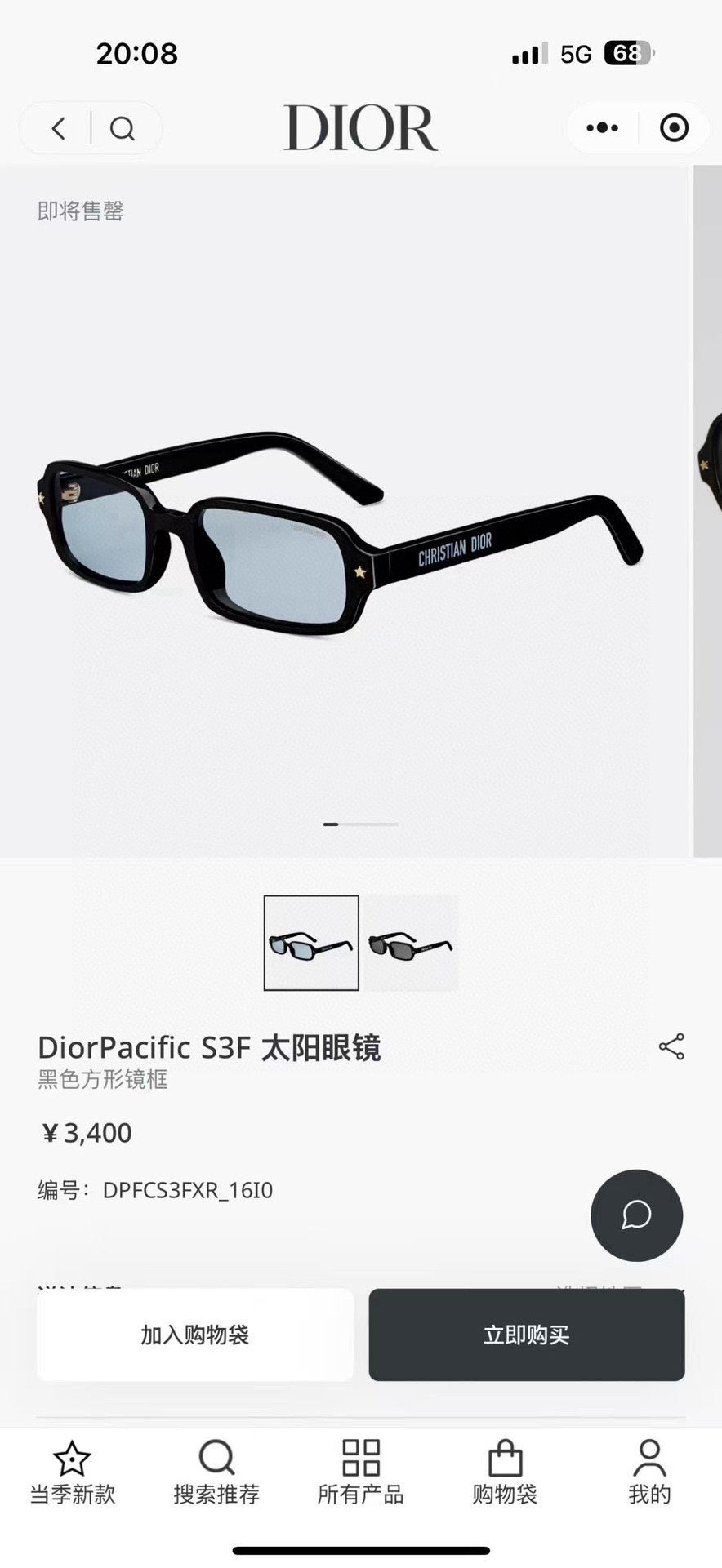Select the grey lens sunglasses variant
The height and width of the screenshot is (1568, 722).
[411, 943]
